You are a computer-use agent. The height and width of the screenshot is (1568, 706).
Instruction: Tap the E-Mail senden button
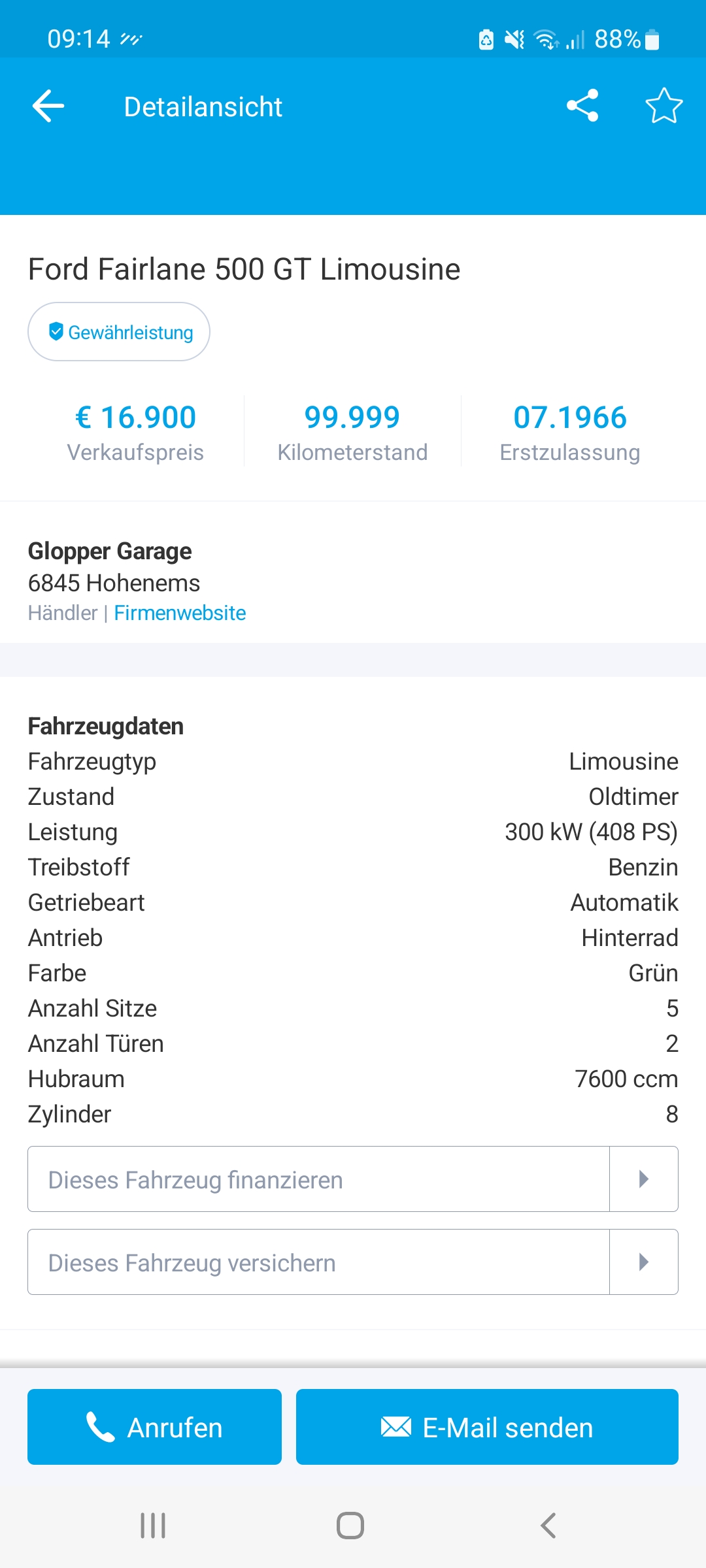click(487, 1427)
